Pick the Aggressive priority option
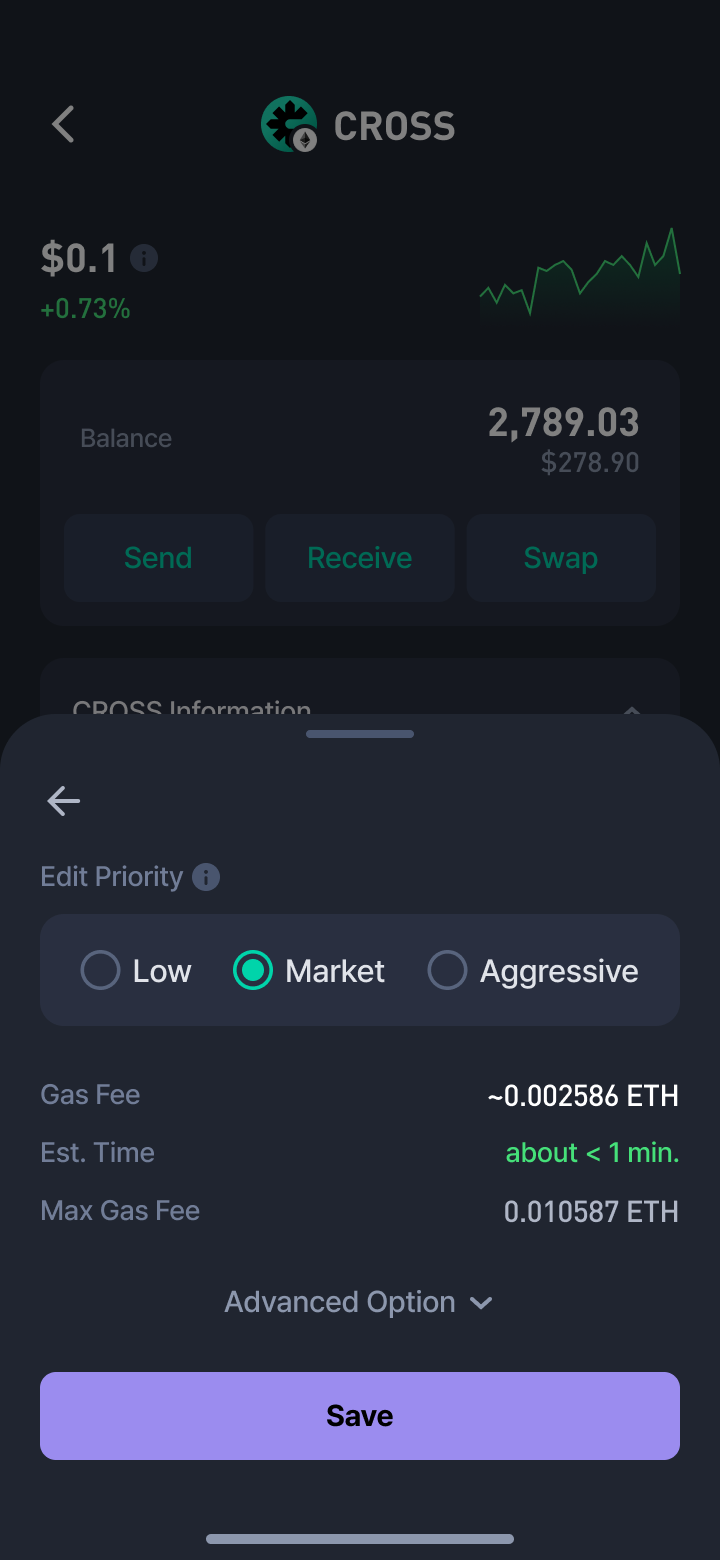This screenshot has width=720, height=1560. point(533,970)
